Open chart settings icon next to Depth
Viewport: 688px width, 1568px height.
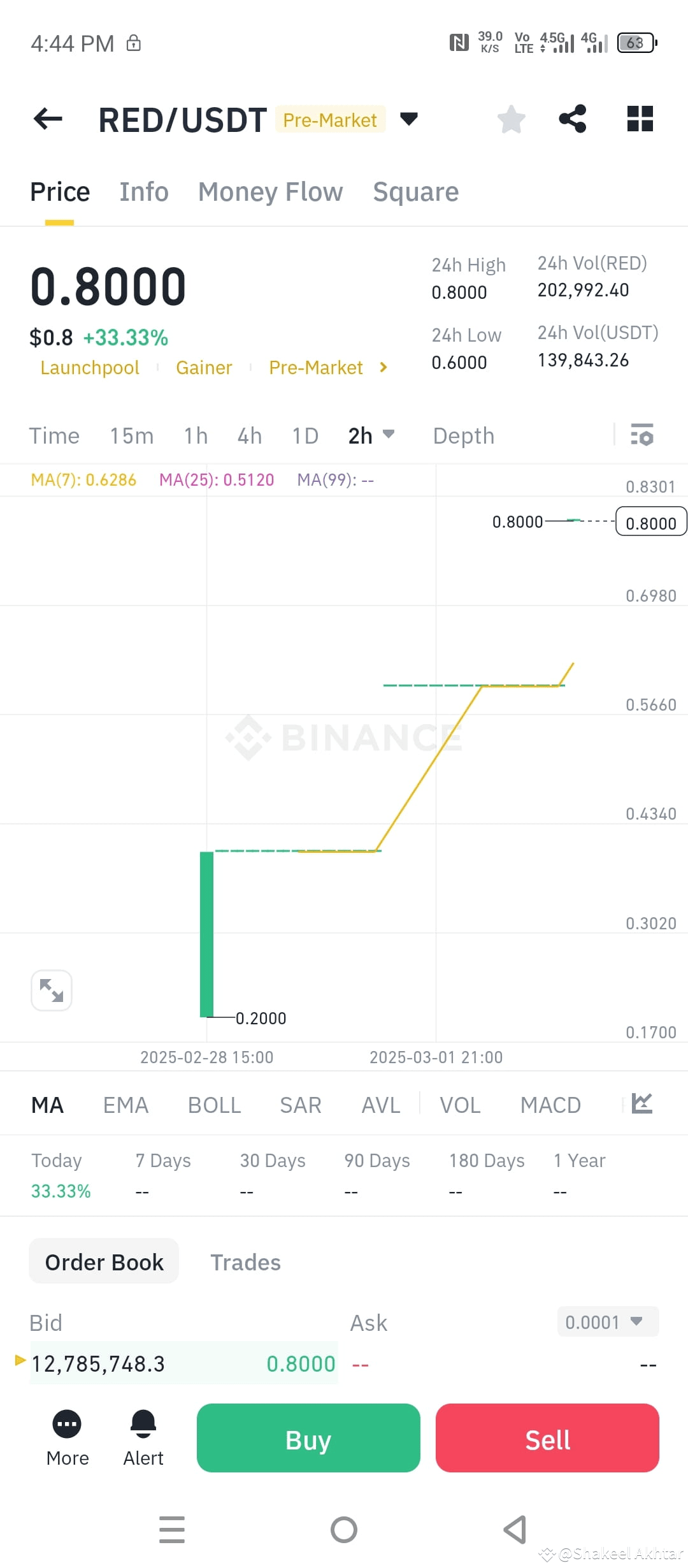642,435
